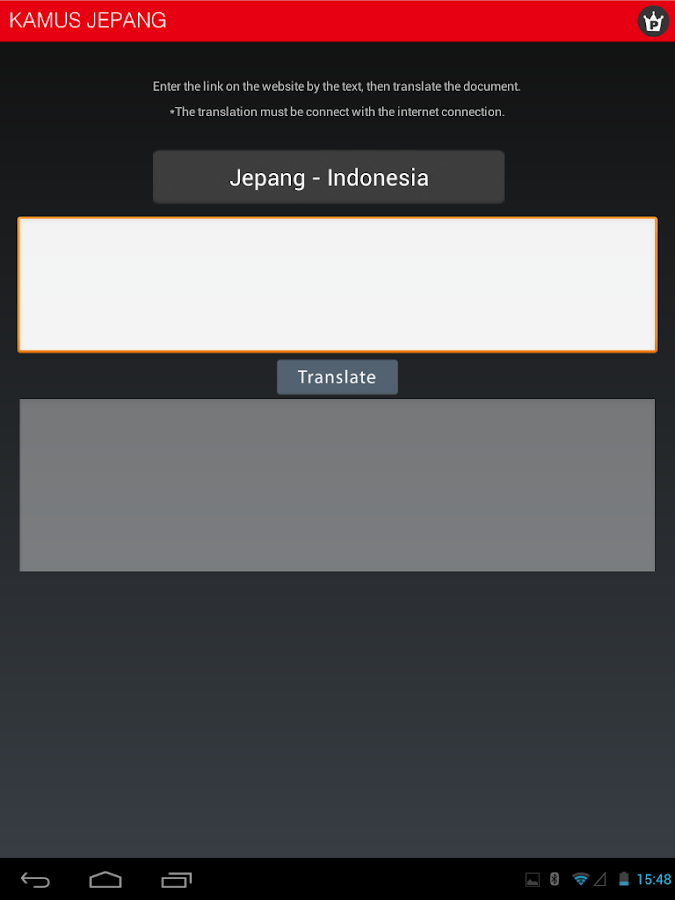Focus the text input box
The width and height of the screenshot is (675, 900).
(x=337, y=285)
